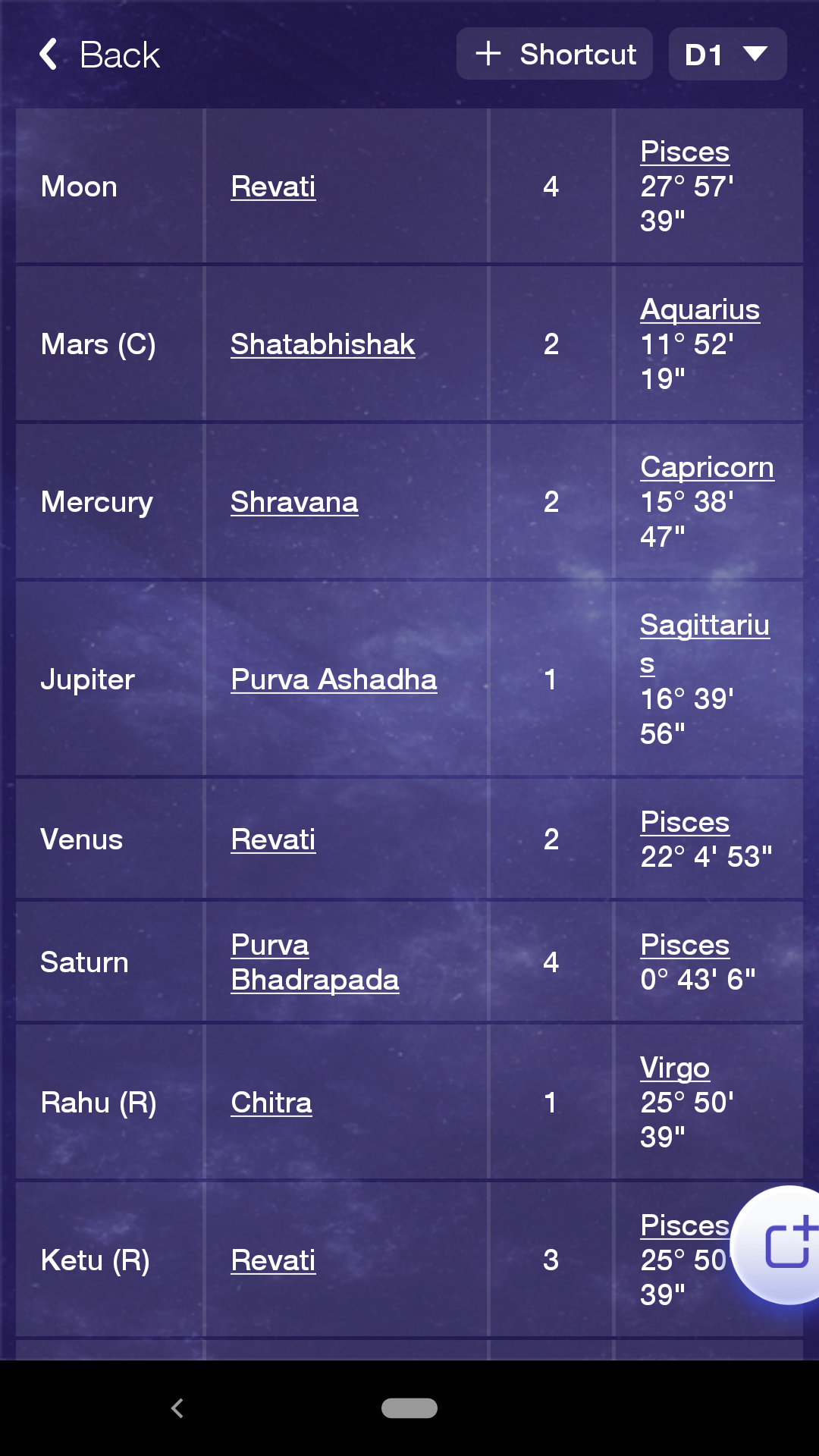Open the Shravana nakshatra link
The width and height of the screenshot is (819, 1456).
click(294, 502)
